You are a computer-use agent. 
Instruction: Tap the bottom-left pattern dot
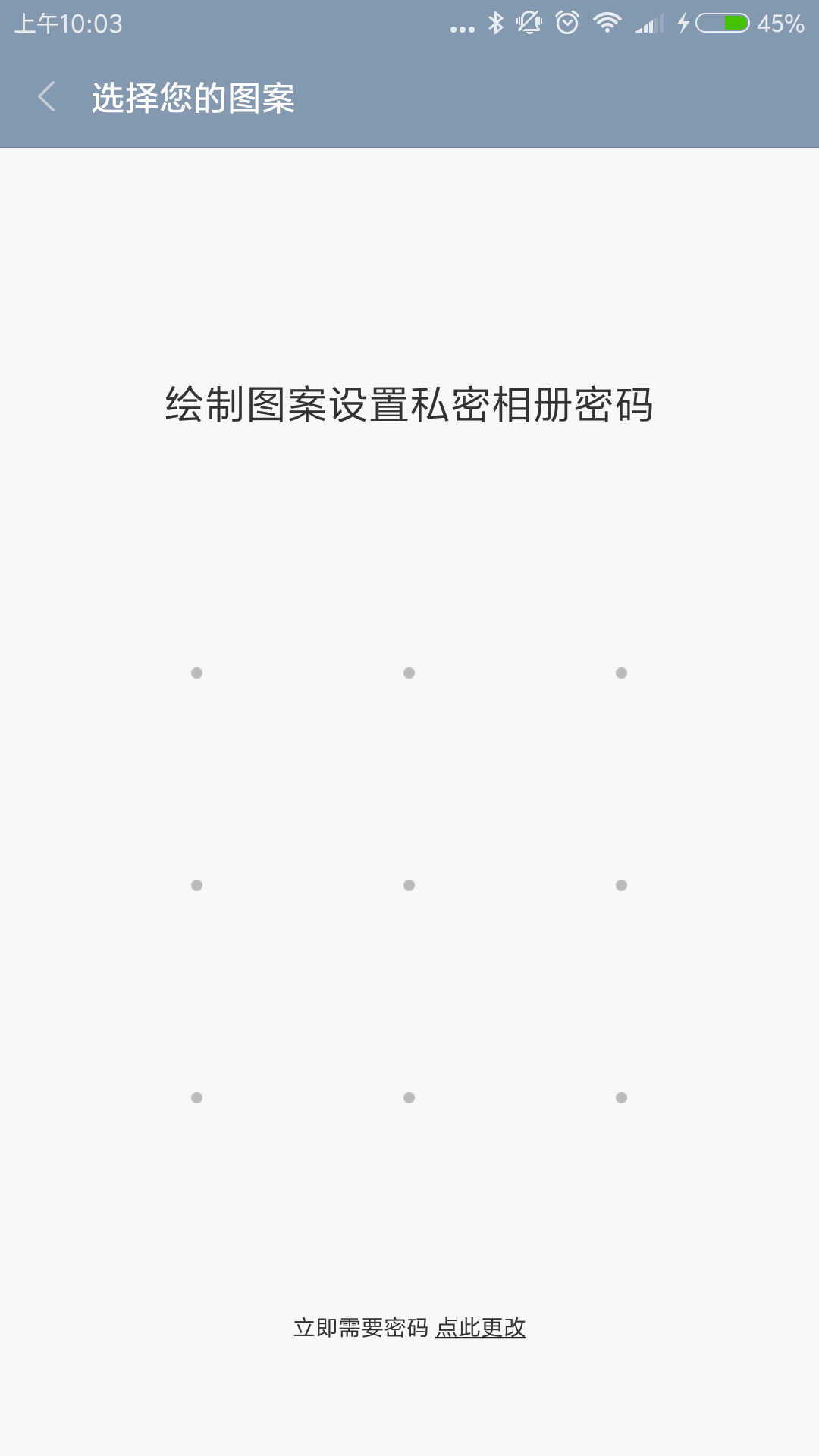[196, 1097]
